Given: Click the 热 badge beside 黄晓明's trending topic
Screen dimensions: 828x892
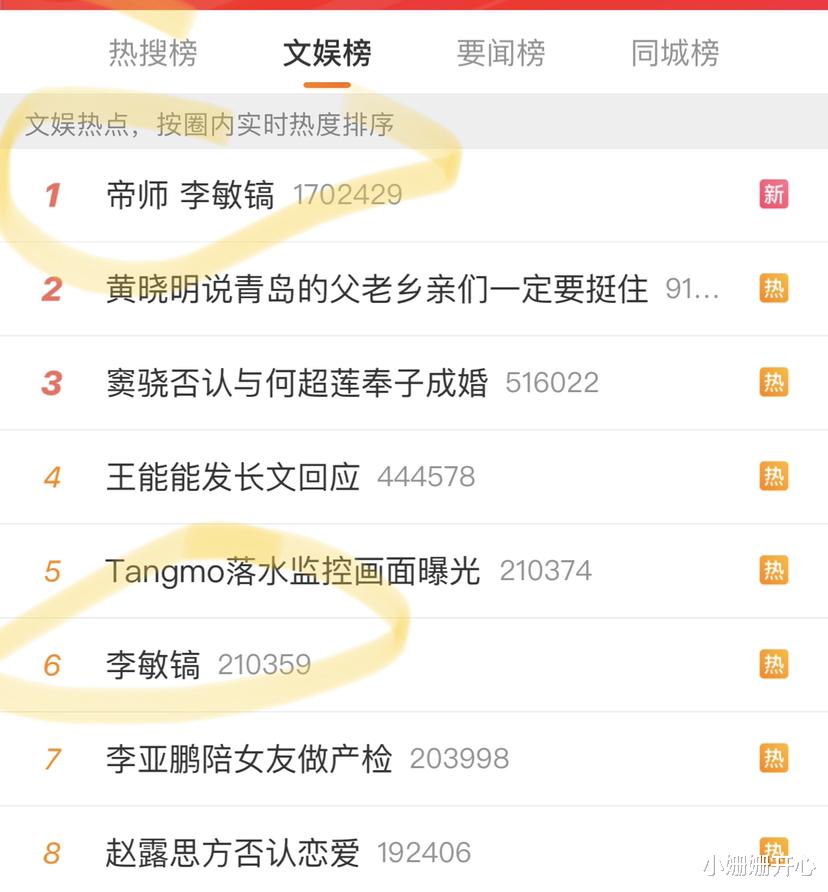Looking at the screenshot, I should click(772, 289).
